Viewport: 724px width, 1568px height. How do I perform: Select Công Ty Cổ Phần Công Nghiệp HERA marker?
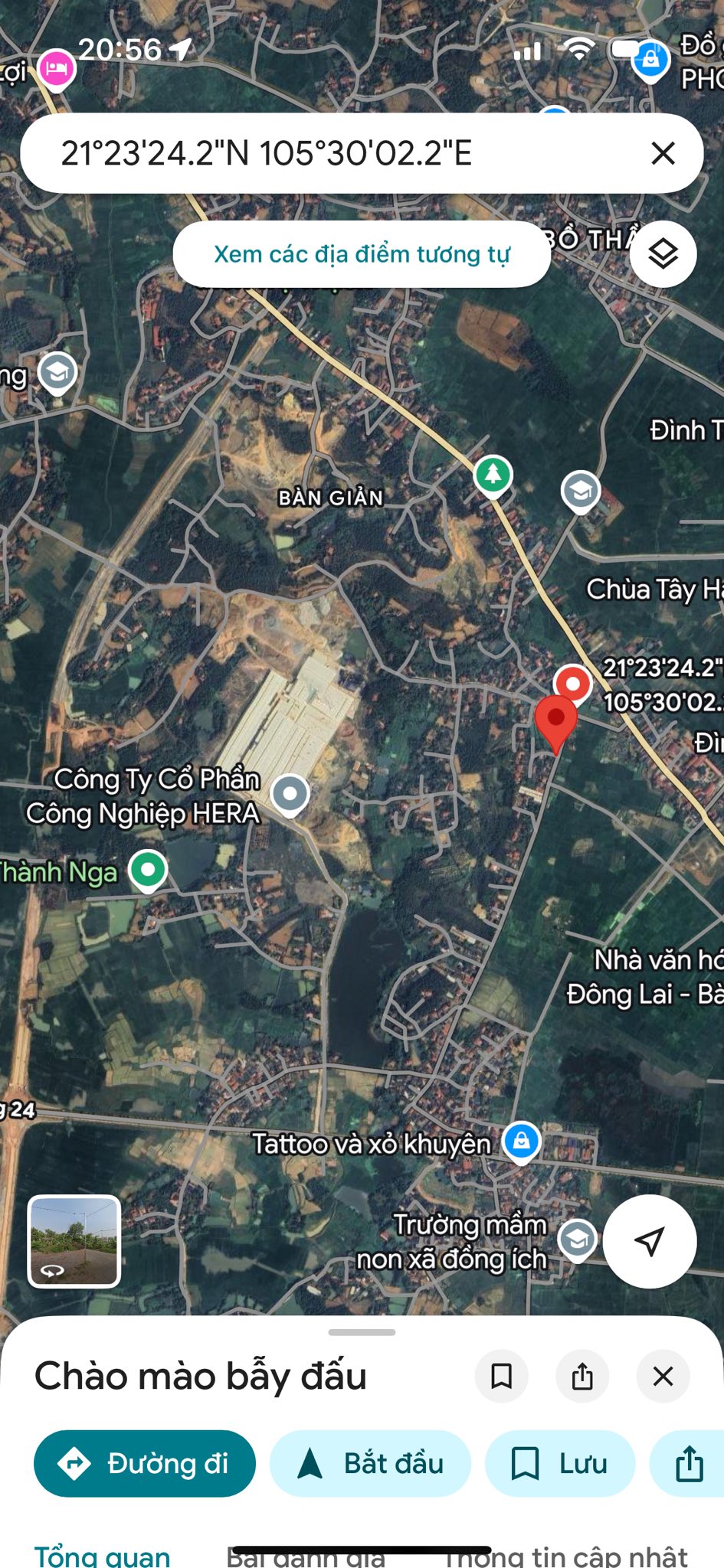(x=290, y=794)
